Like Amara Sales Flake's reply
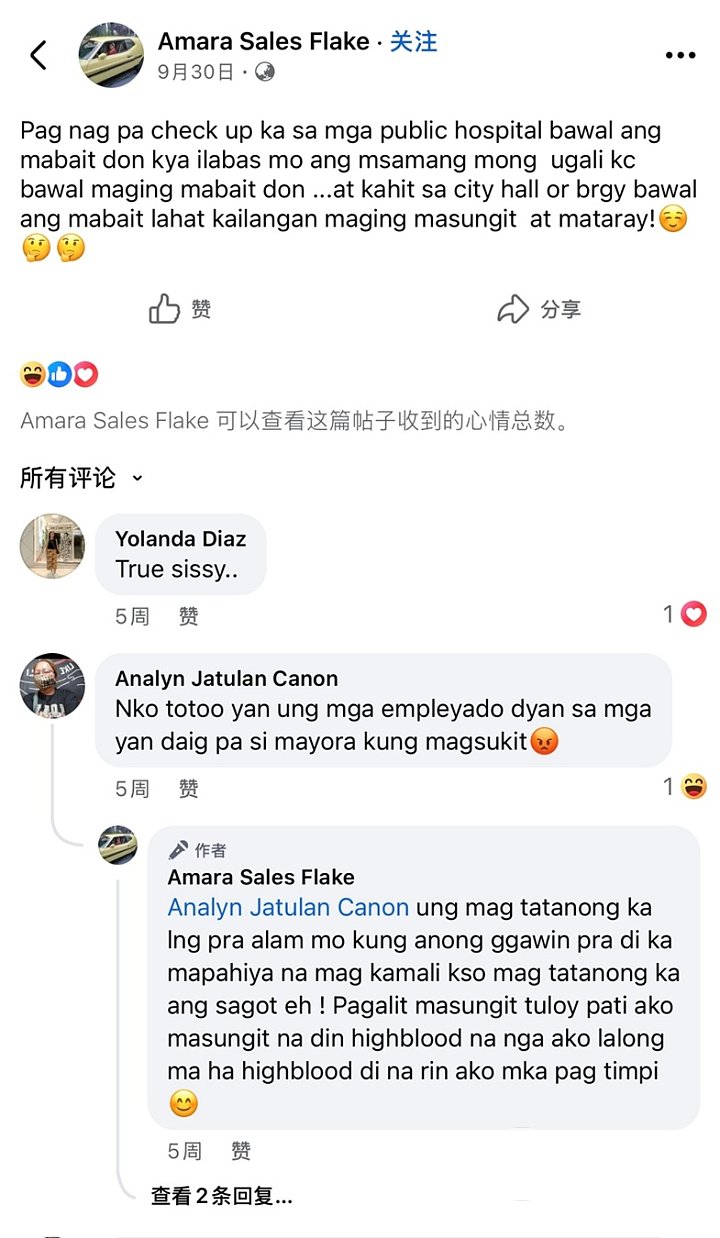Image resolution: width=720 pixels, height=1238 pixels. tap(240, 1151)
